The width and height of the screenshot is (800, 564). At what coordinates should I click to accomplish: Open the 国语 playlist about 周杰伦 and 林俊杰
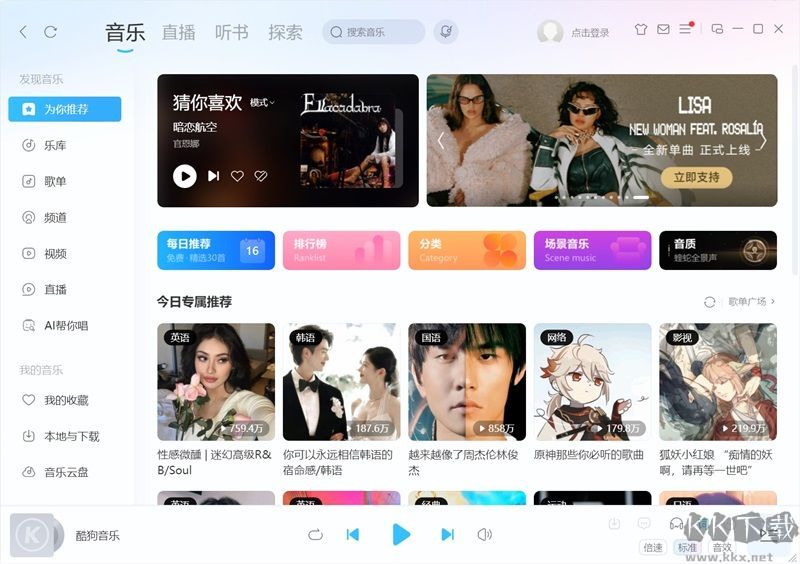pyautogui.click(x=467, y=382)
